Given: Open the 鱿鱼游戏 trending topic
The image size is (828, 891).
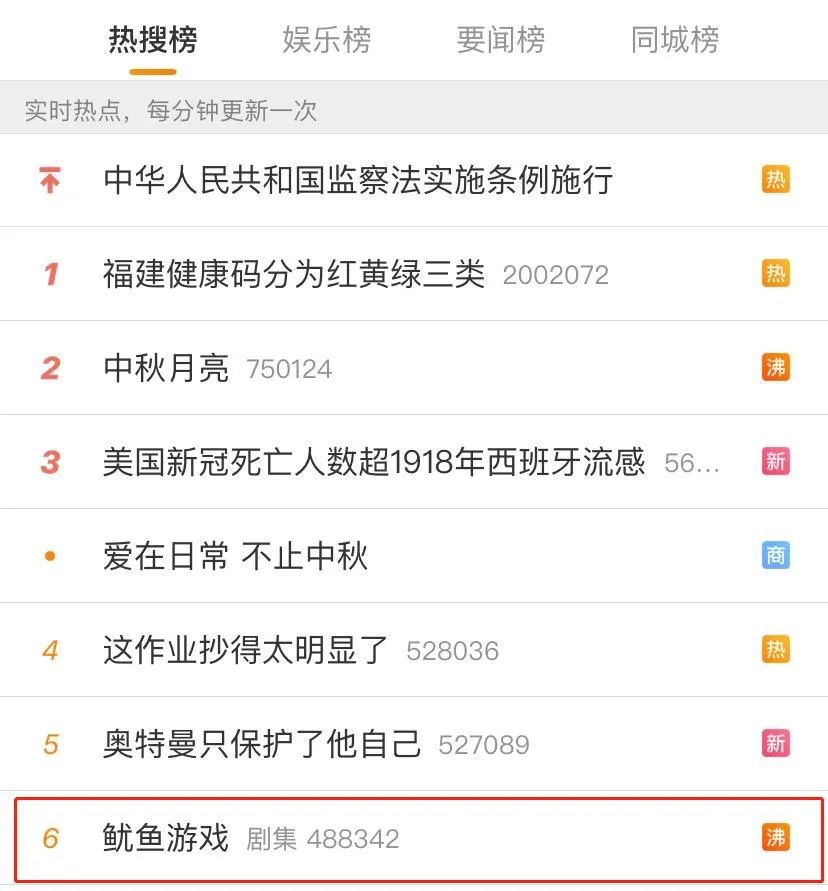Looking at the screenshot, I should [418, 839].
